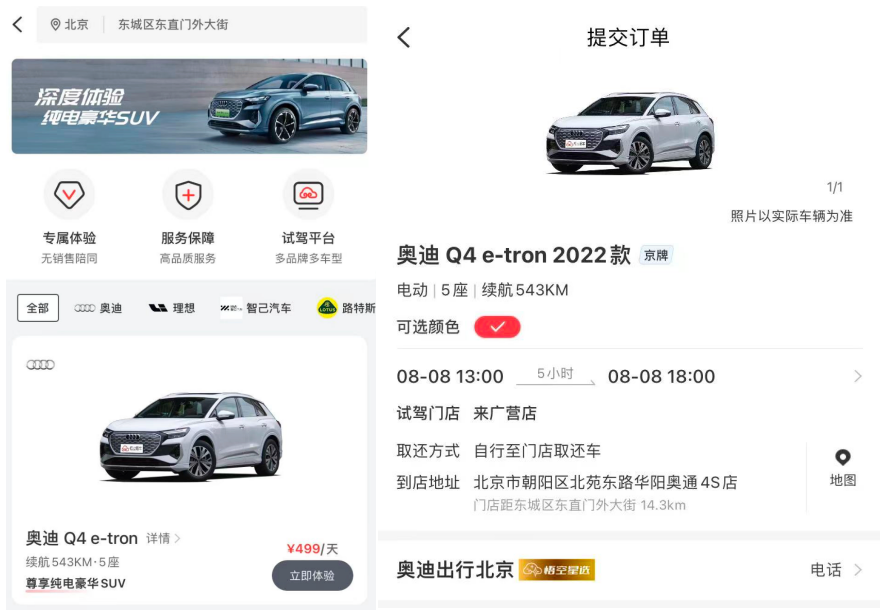Screen dimensions: 882x614
Task: Open 服务保障 feature
Action: point(188,217)
